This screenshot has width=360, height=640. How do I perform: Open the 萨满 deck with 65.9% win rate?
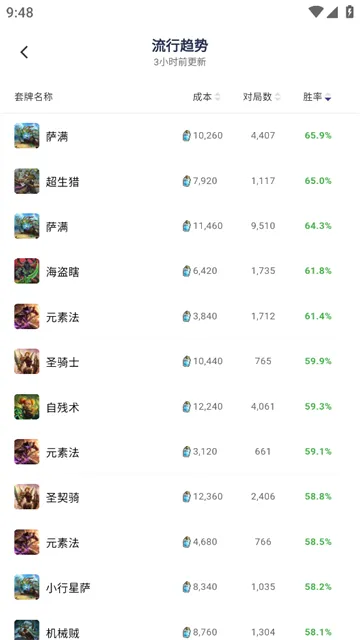(180, 136)
